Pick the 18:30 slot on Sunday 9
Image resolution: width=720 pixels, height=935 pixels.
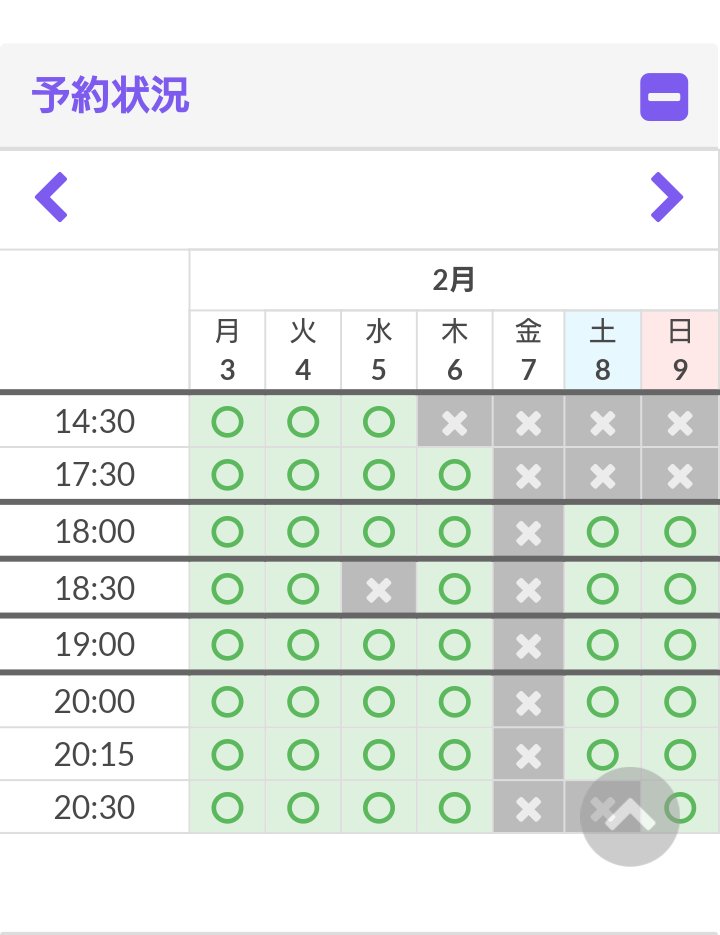680,589
